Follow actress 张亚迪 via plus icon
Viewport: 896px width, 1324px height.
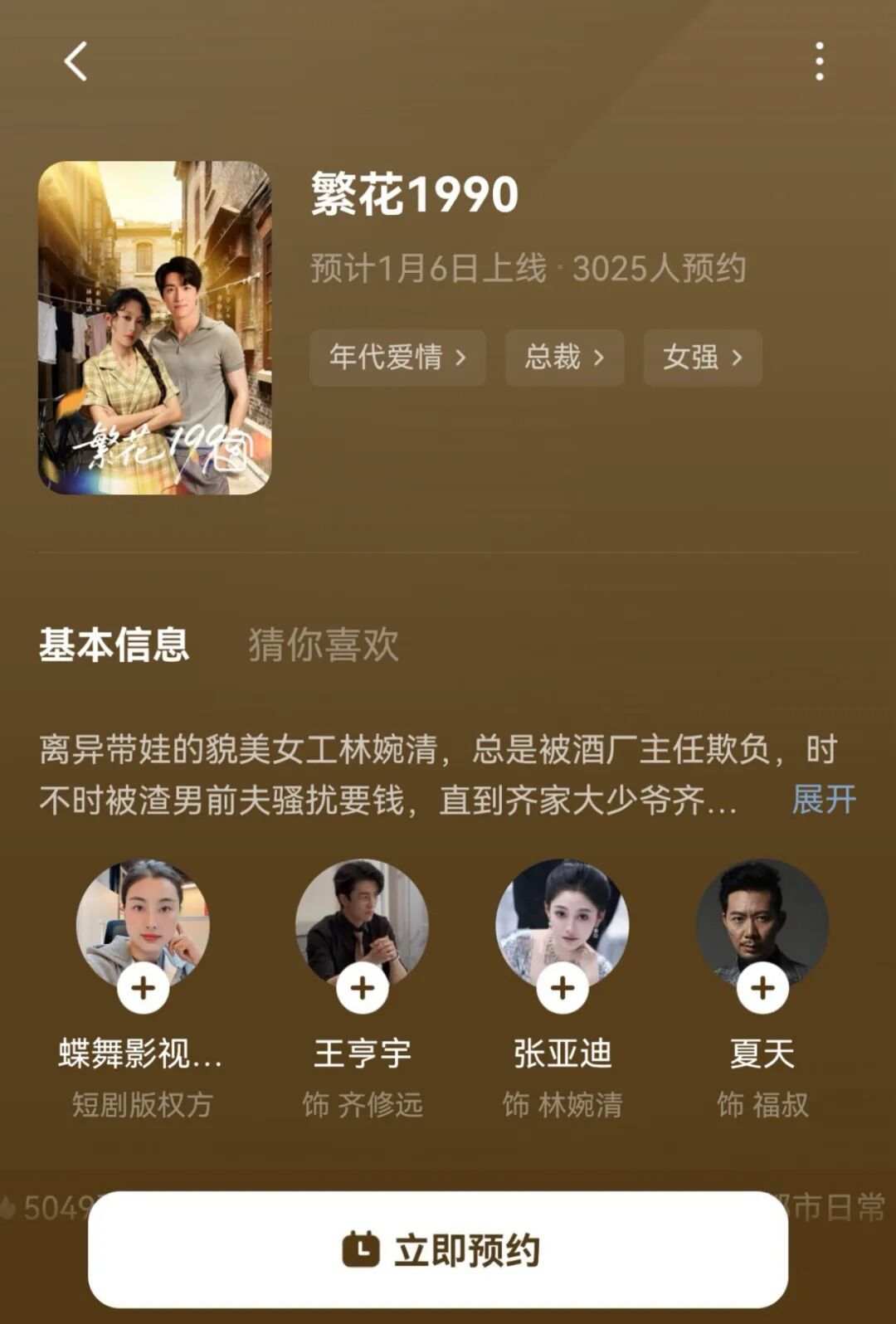pyautogui.click(x=562, y=988)
